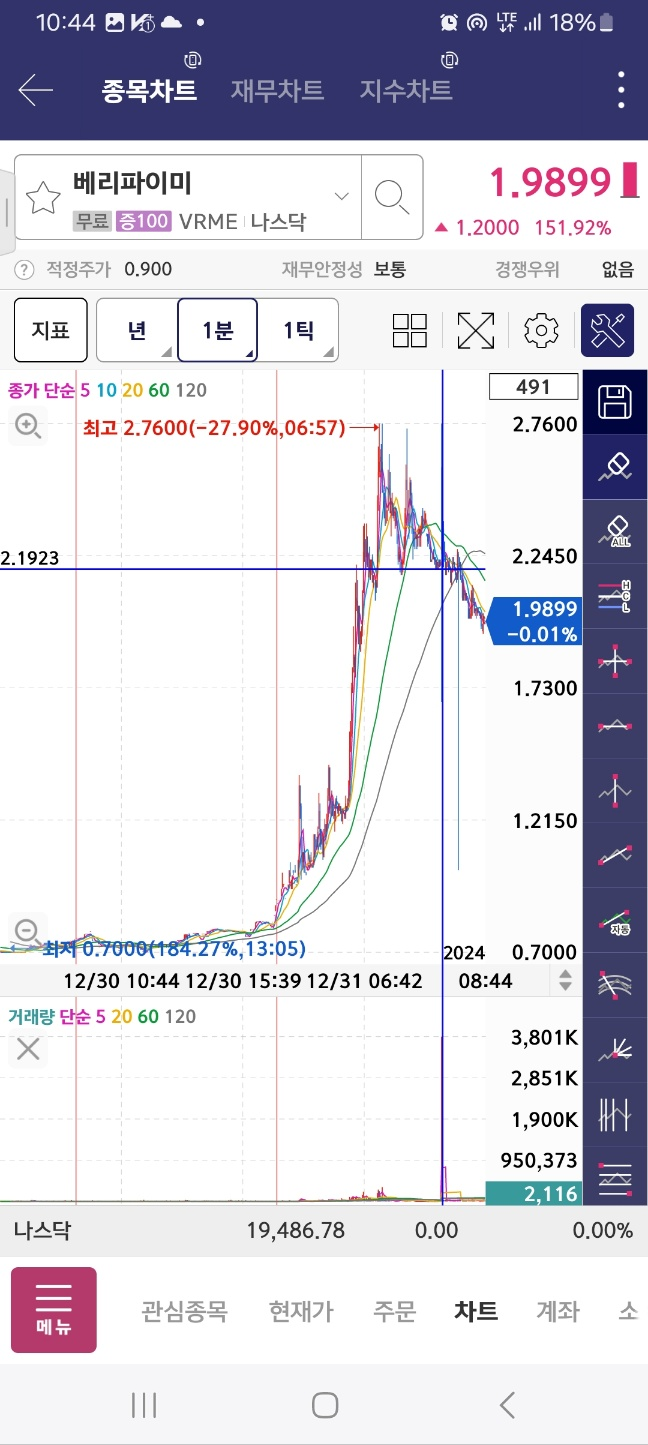Switch to the 지수차트 tab
Viewport: 648px width, 1445px height.
406,91
